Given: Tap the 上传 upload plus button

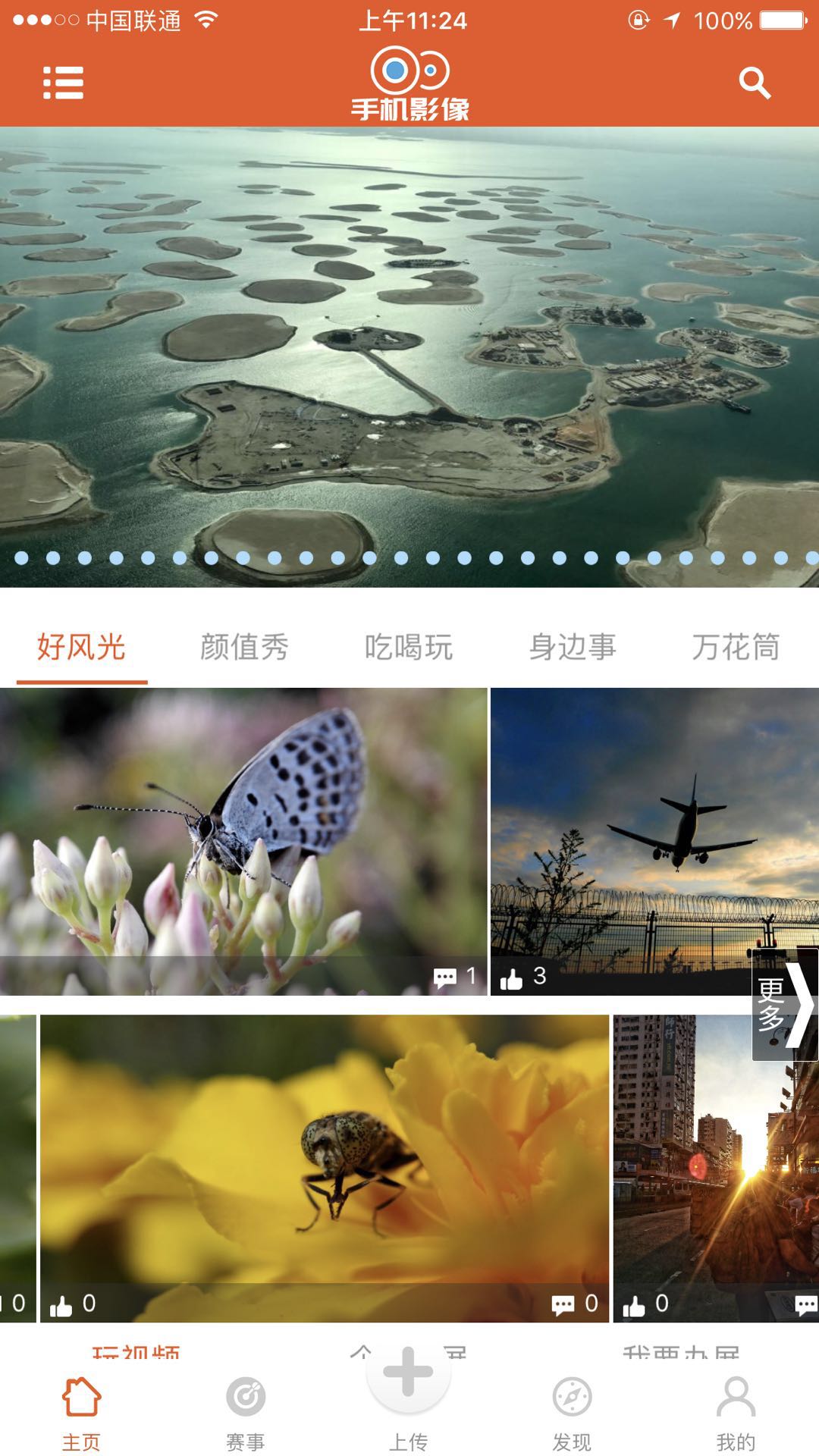Looking at the screenshot, I should pos(409,1373).
